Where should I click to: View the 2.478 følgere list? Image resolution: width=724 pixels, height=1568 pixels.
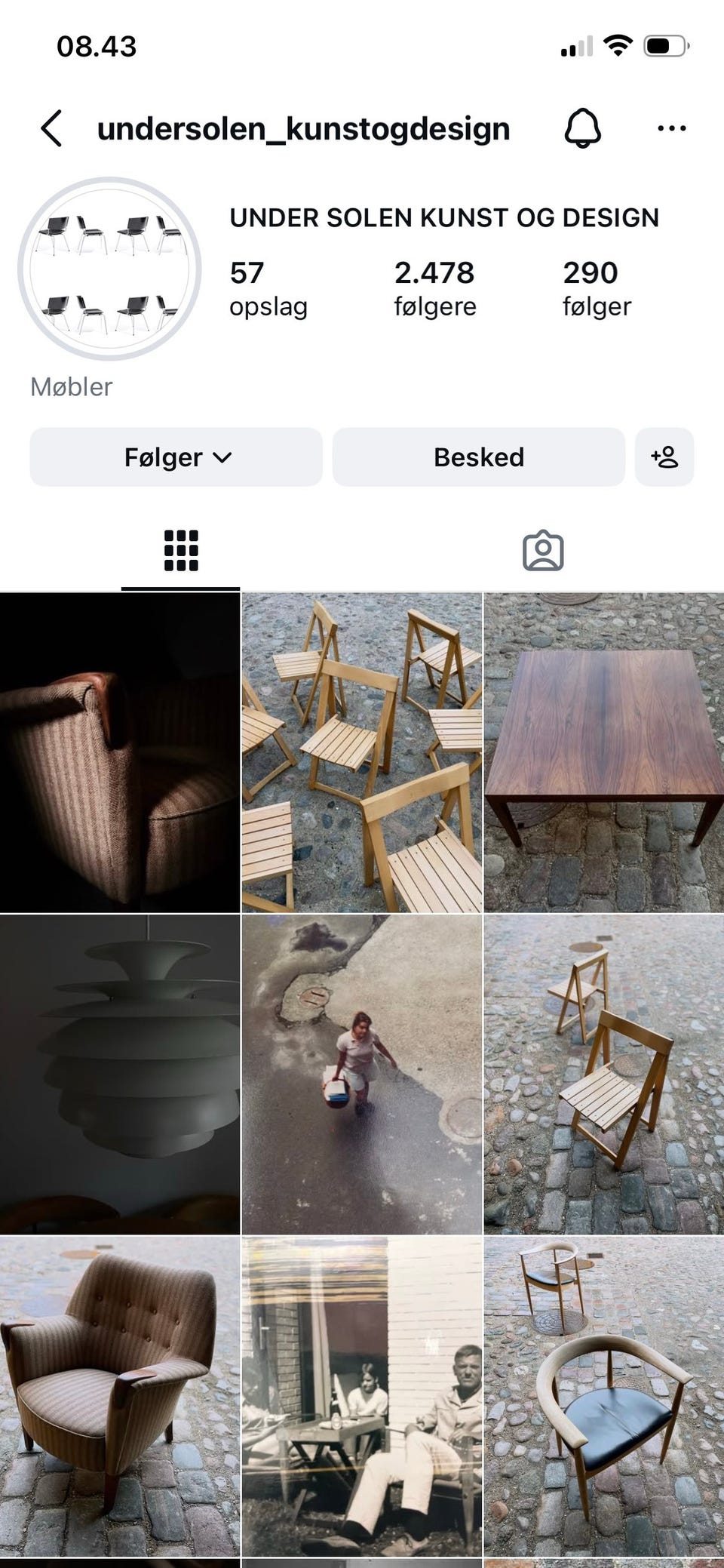point(435,287)
